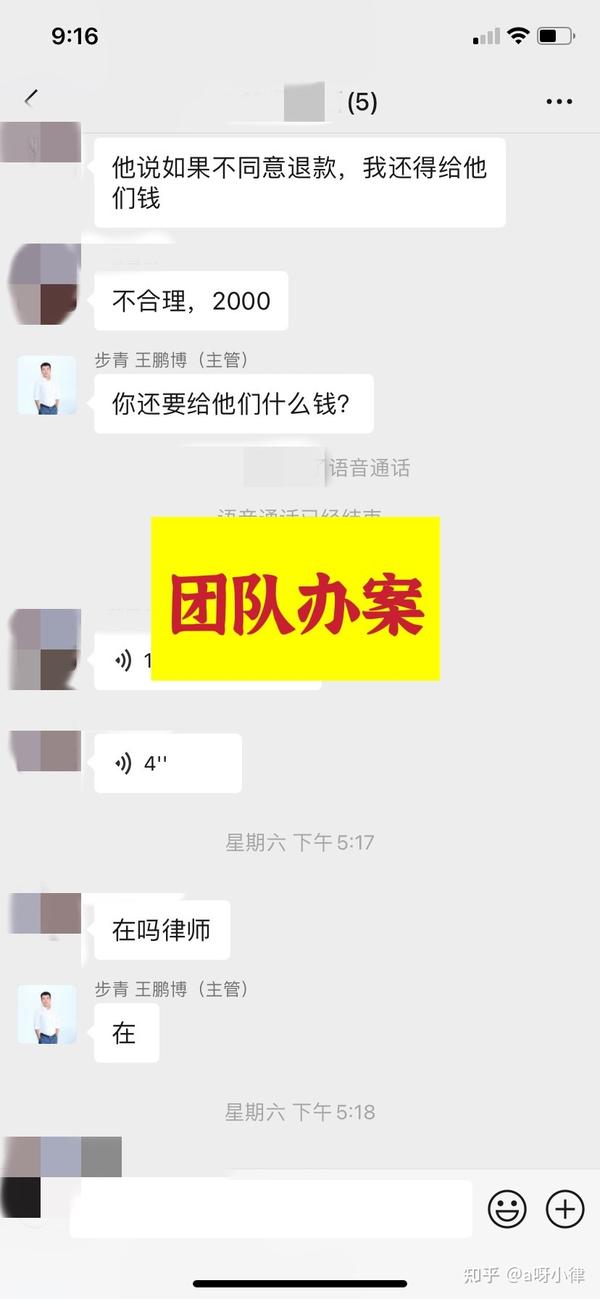The width and height of the screenshot is (600, 1299).
Task: Open 王鹏博's avatar beside the "在" reply
Action: point(47,1014)
